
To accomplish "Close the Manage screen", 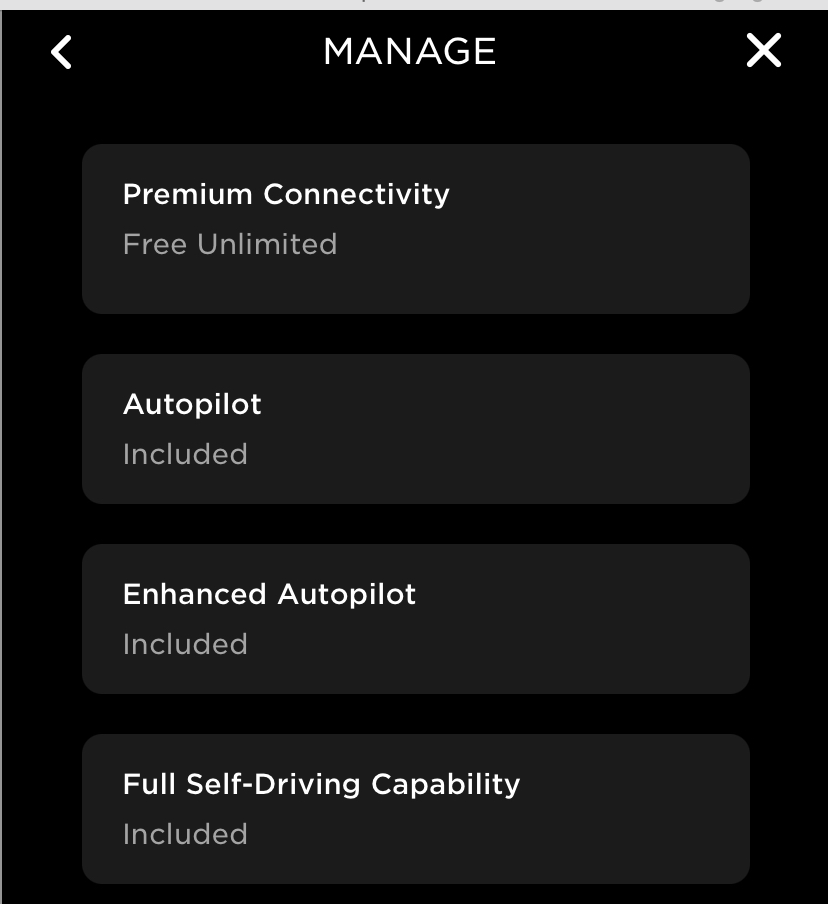I will click(x=763, y=51).
